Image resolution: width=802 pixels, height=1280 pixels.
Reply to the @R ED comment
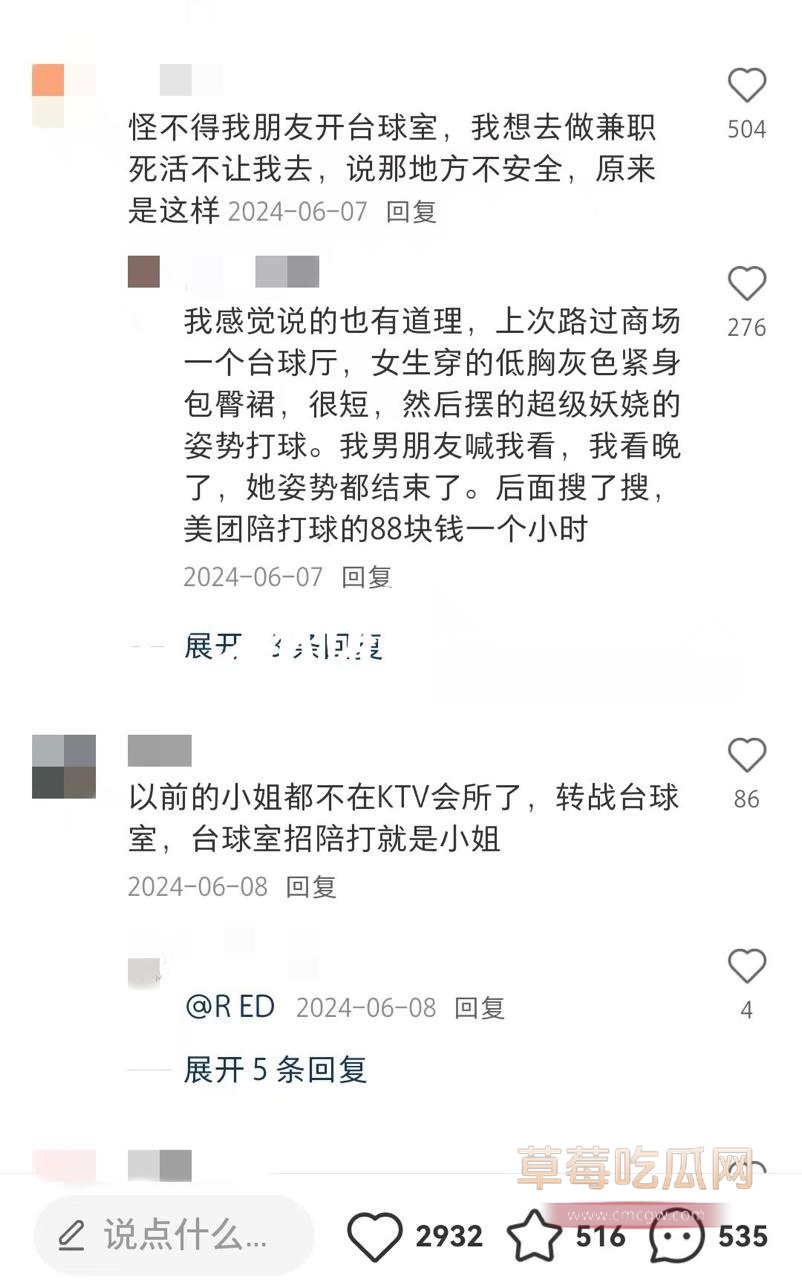tap(480, 1008)
